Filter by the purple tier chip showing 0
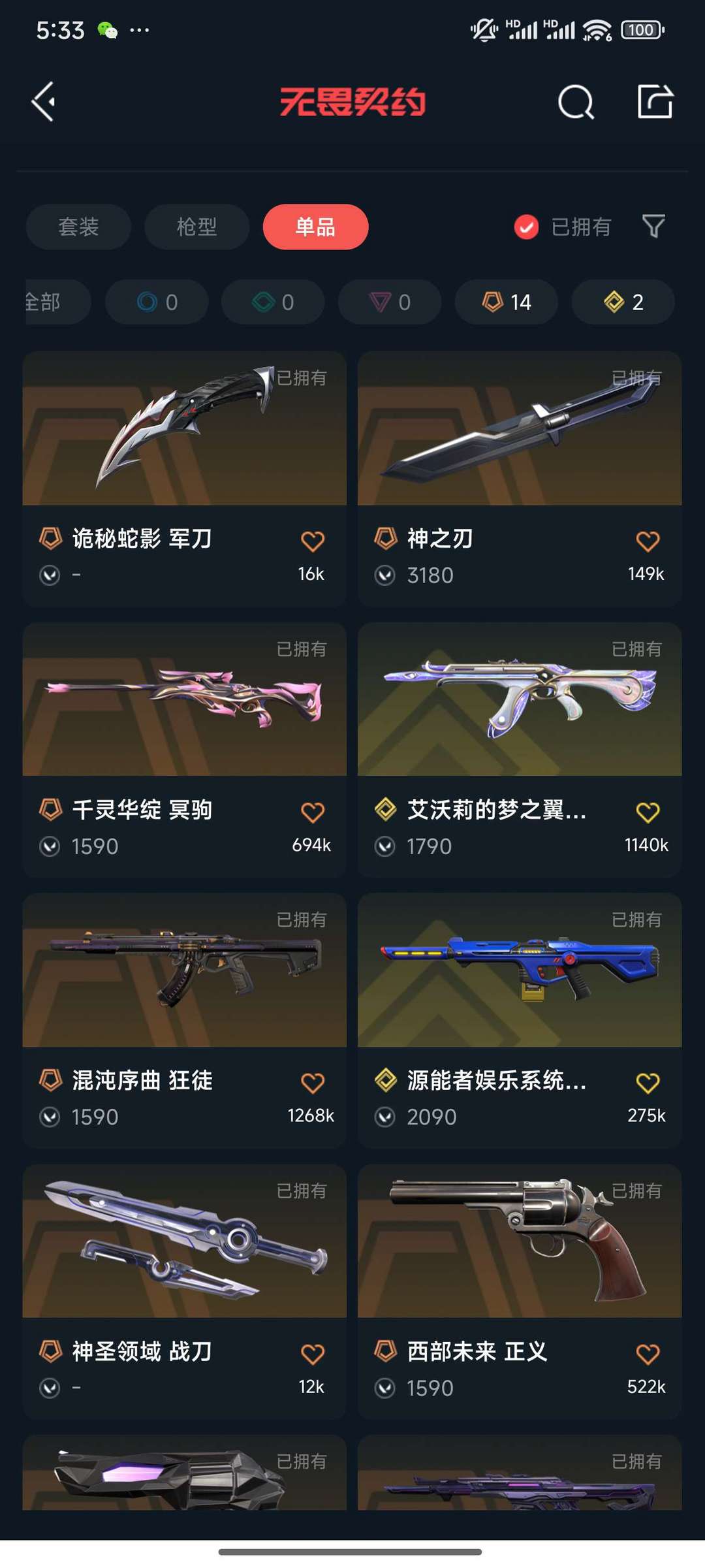This screenshot has width=705, height=1568. (390, 302)
